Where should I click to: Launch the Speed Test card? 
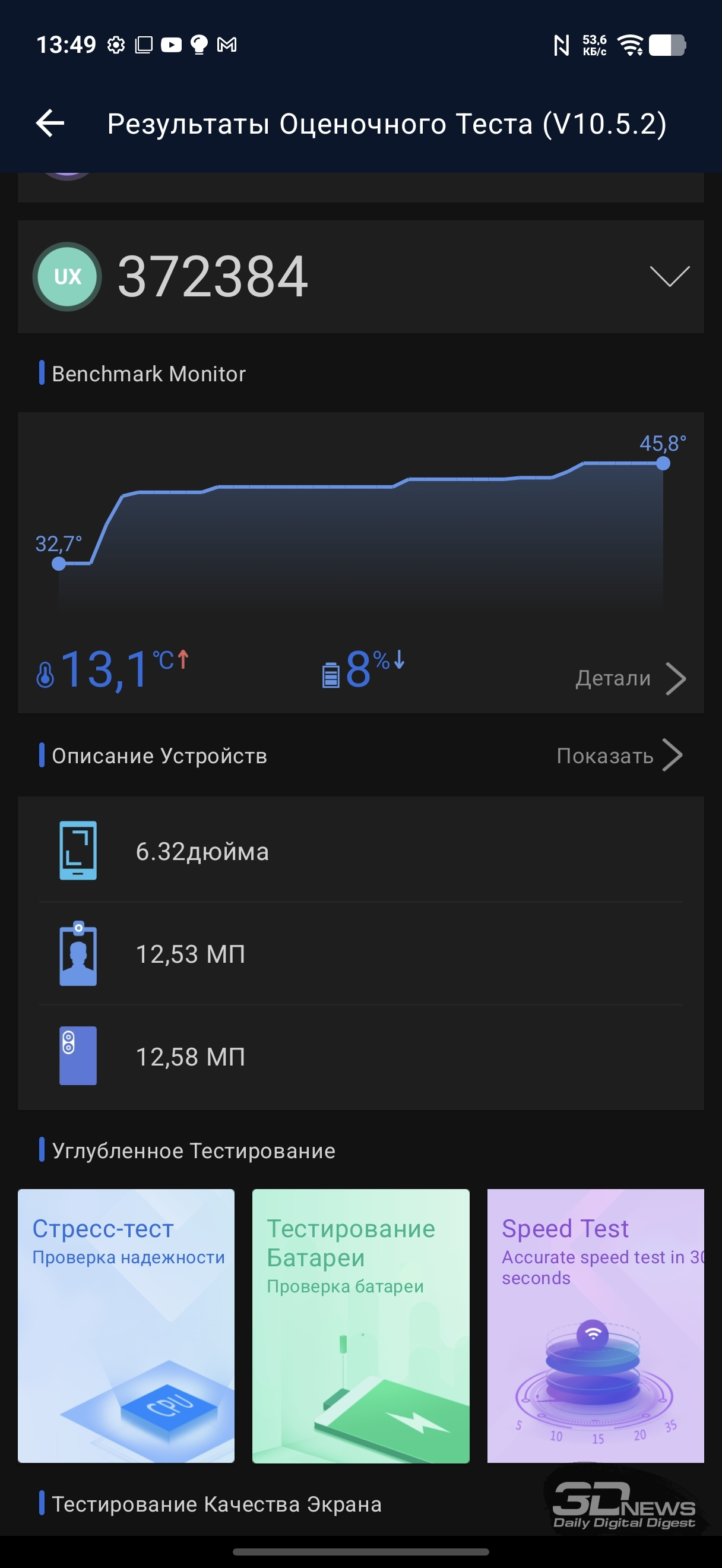[x=595, y=1325]
